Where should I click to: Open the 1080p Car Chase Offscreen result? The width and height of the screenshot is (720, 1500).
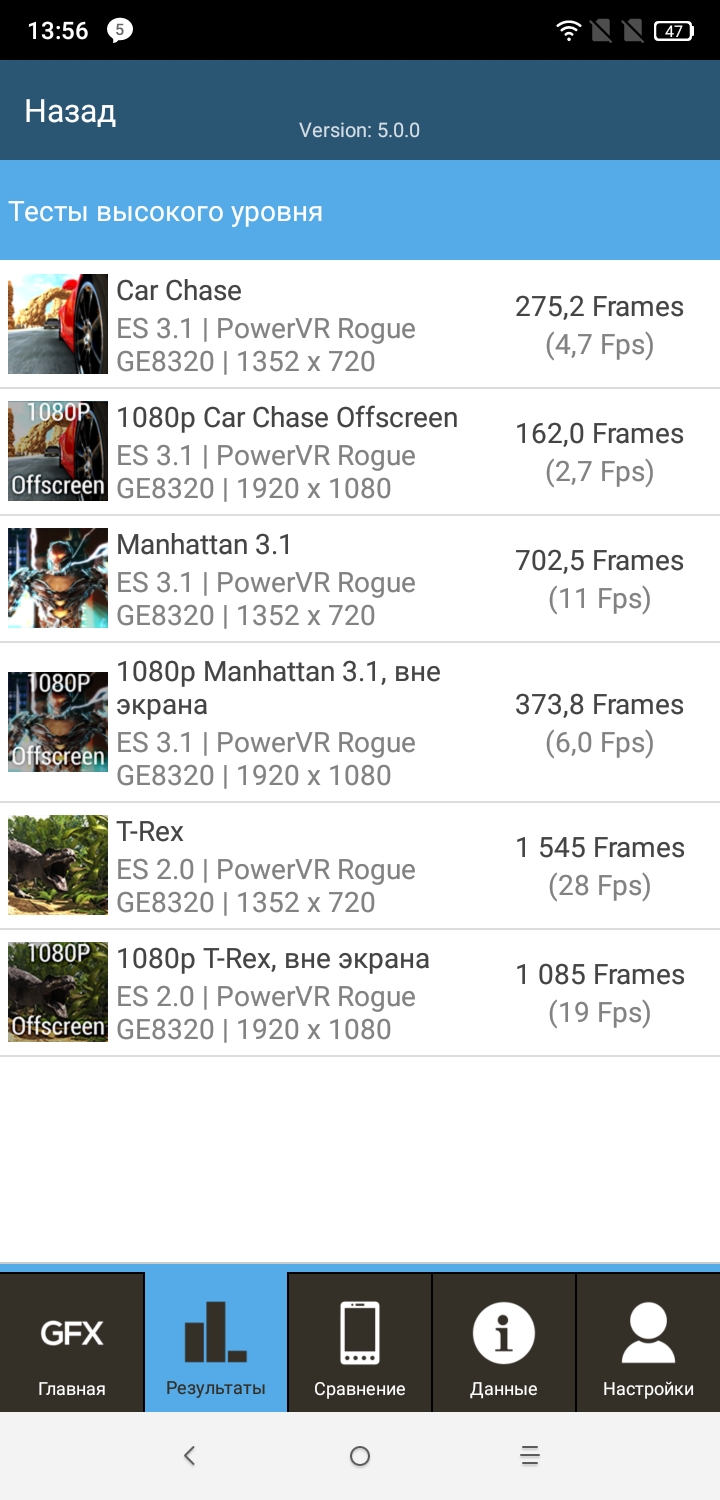coord(360,452)
